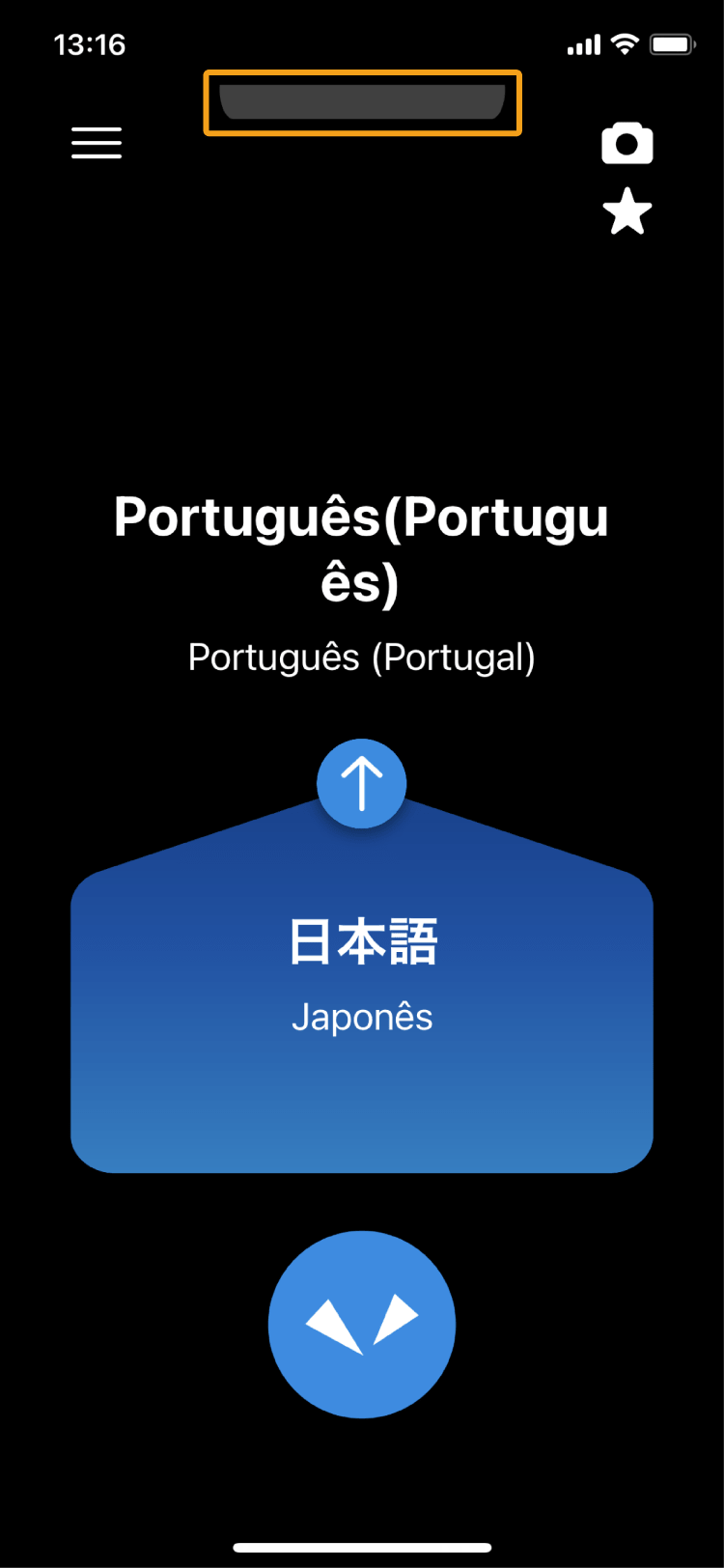Tap the cellular signal bars icon
The width and height of the screenshot is (724, 1568).
point(582,43)
